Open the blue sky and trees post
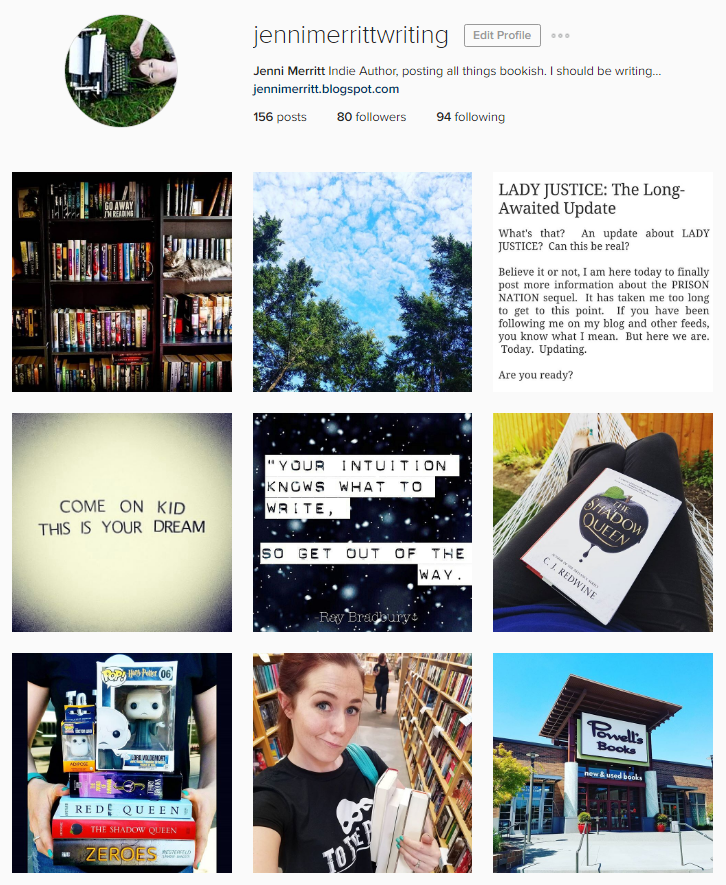 [362, 282]
